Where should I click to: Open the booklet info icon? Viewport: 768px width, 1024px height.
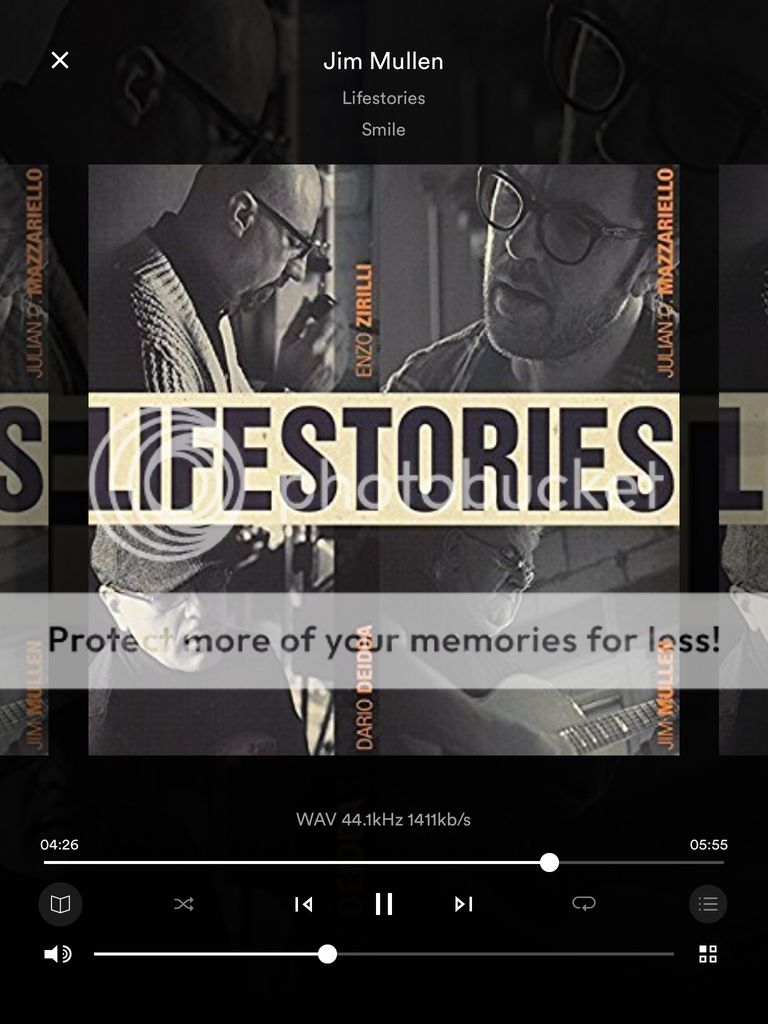click(x=60, y=904)
